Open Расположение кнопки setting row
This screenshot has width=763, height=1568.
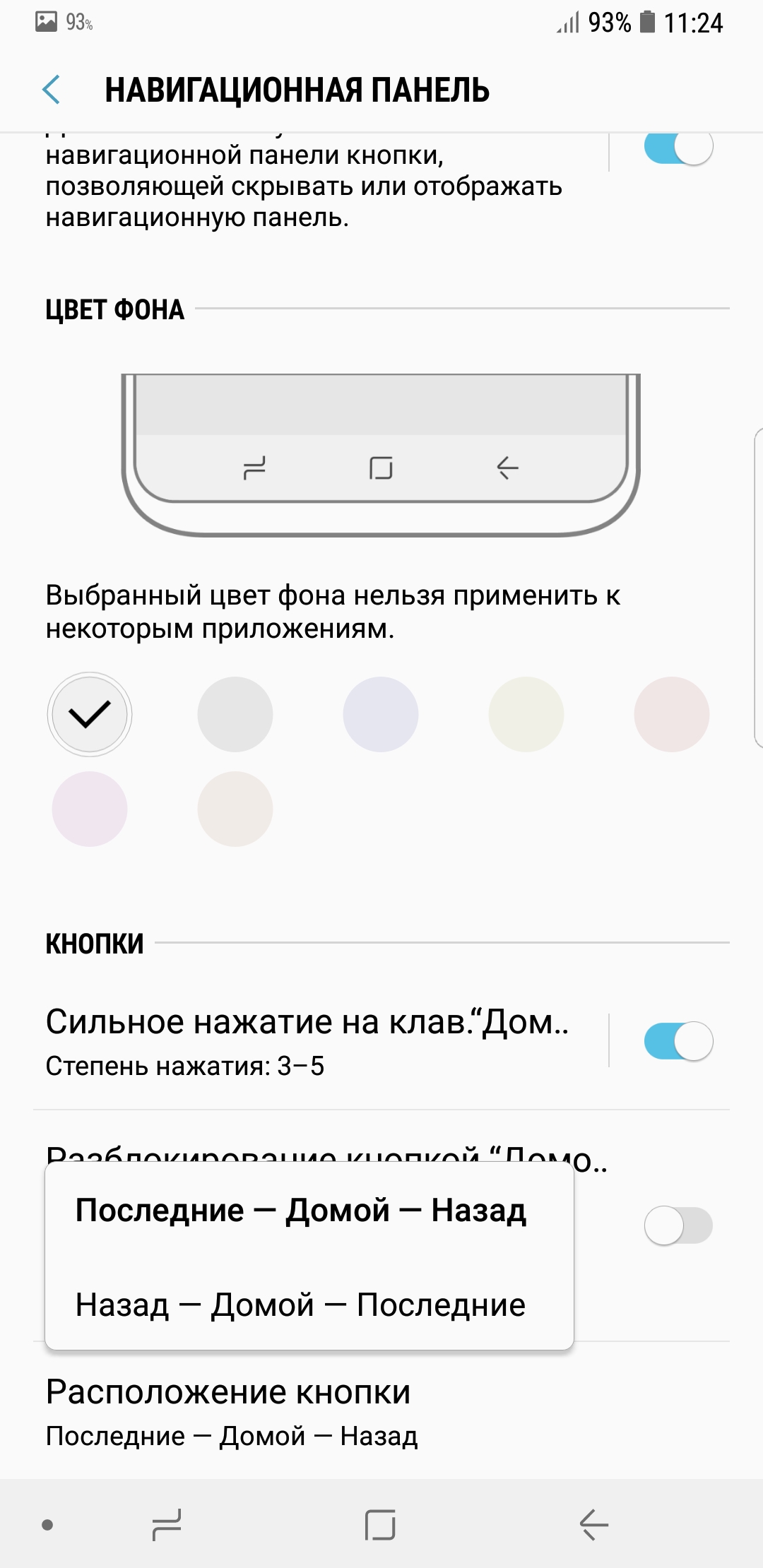pos(381,1410)
